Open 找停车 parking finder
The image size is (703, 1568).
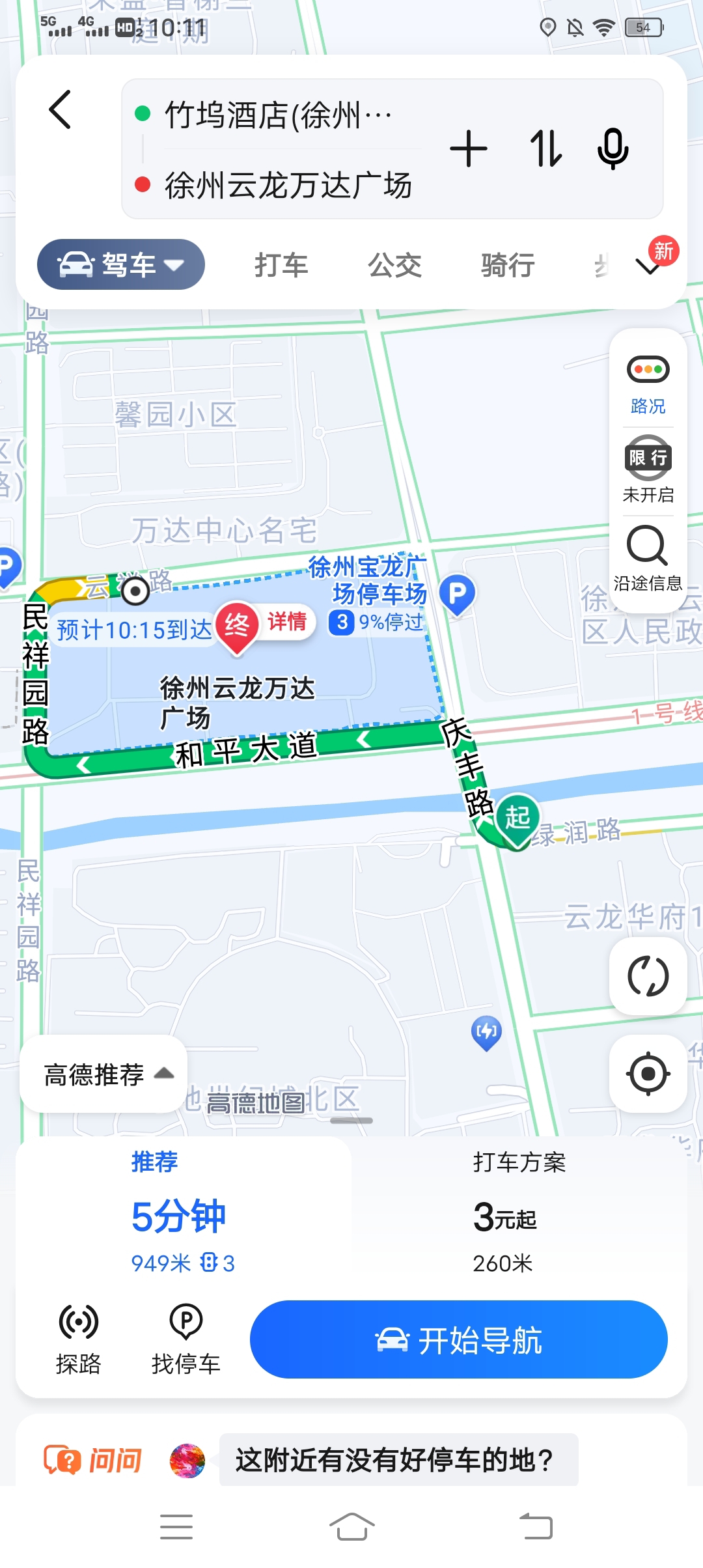[186, 1339]
